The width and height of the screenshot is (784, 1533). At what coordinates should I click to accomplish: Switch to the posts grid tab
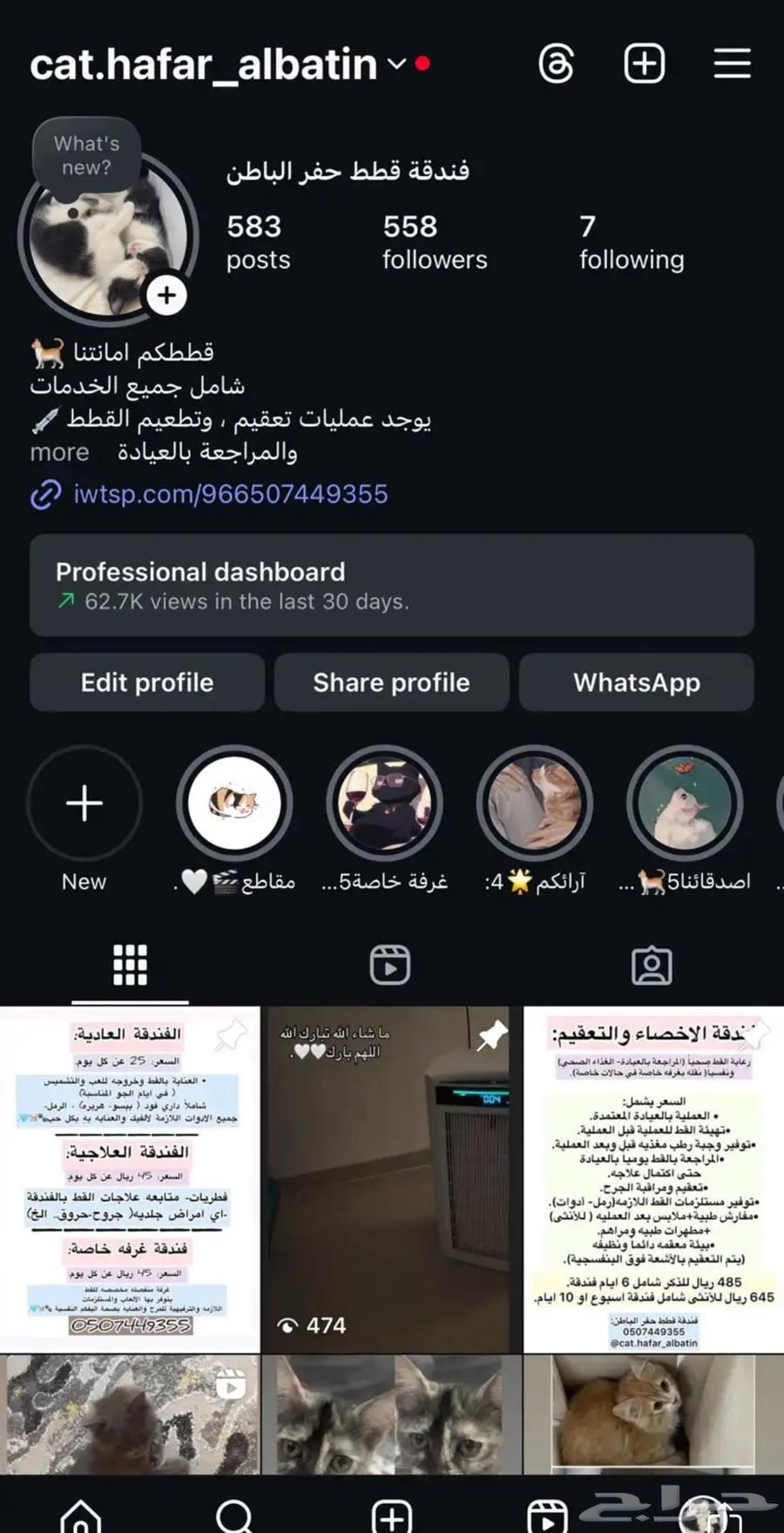point(131,965)
